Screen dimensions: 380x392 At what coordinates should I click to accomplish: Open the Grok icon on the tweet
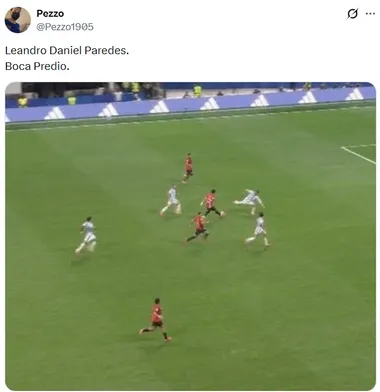[352, 14]
